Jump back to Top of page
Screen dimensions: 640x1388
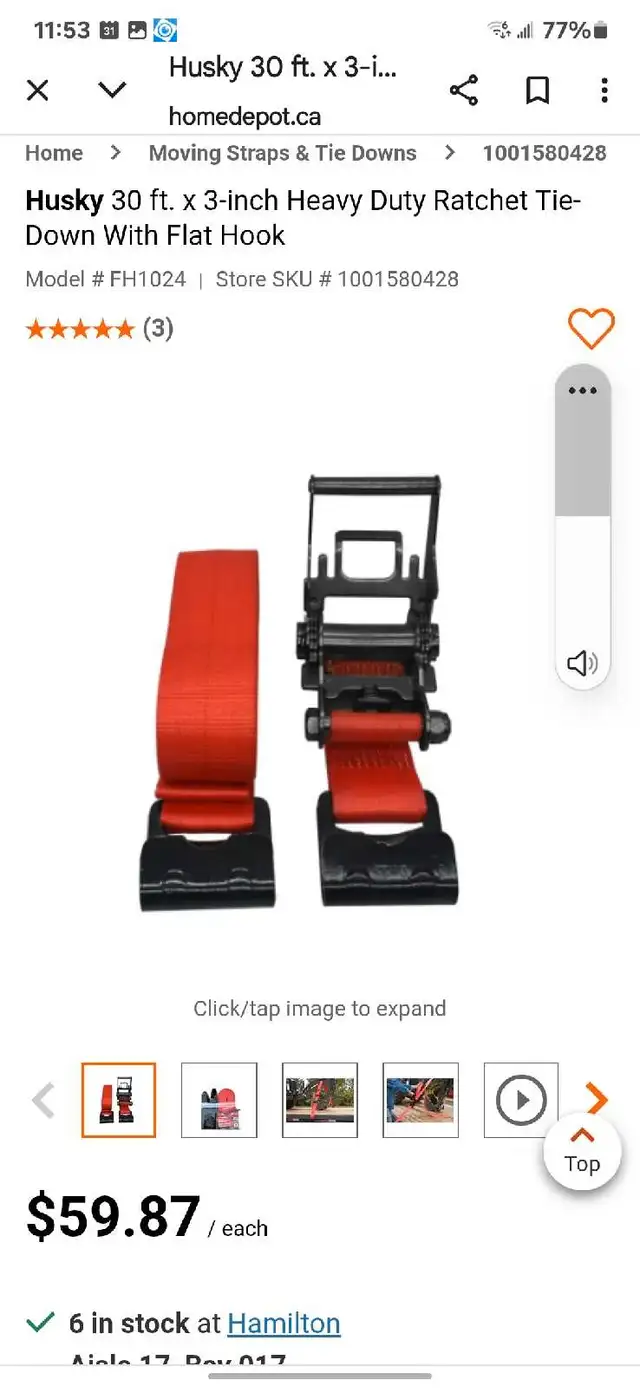pyautogui.click(x=582, y=1152)
